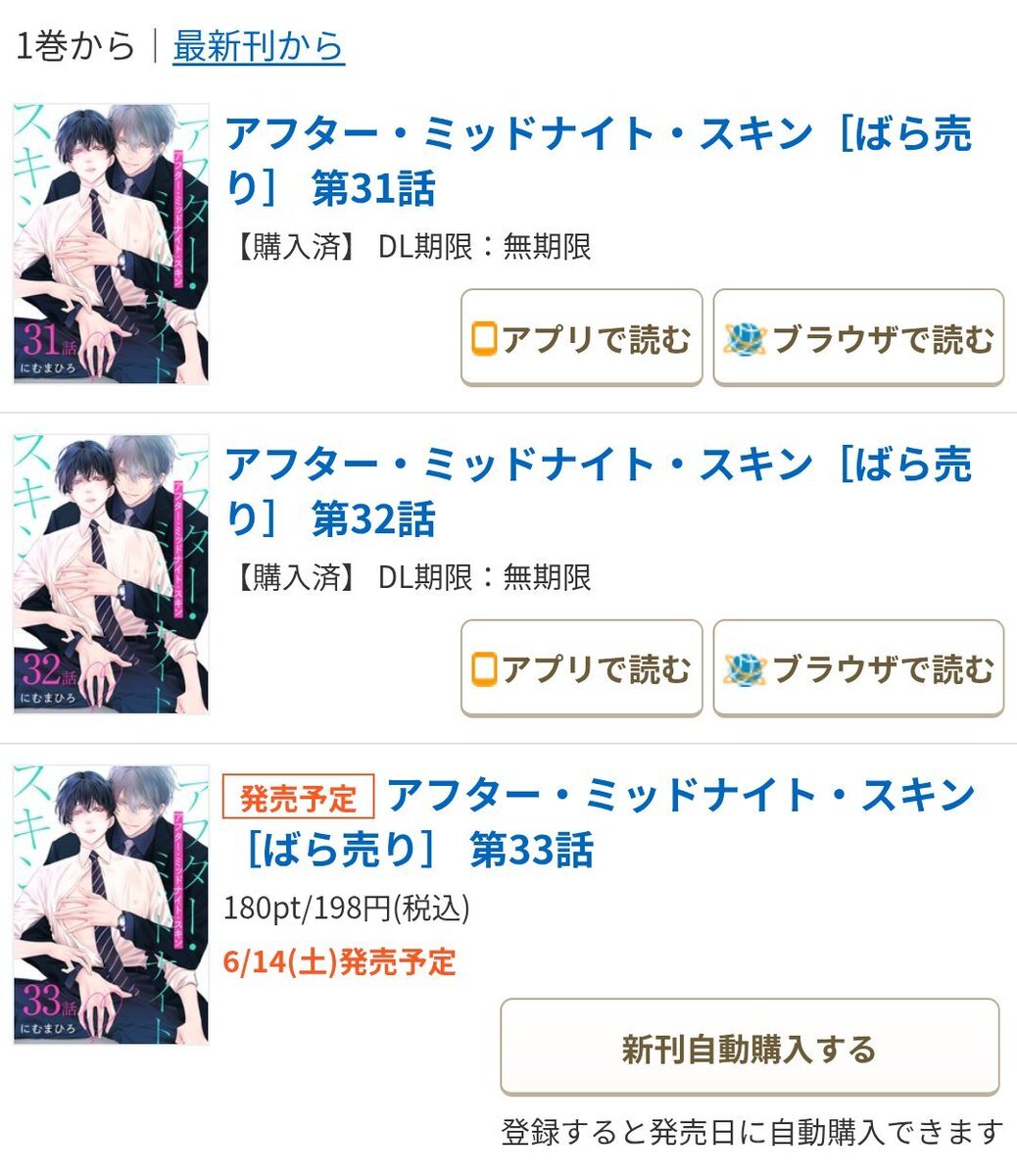Viewport: 1017px width, 1176px height.
Task: Open cover thumbnail of 第32話
Action: click(111, 574)
